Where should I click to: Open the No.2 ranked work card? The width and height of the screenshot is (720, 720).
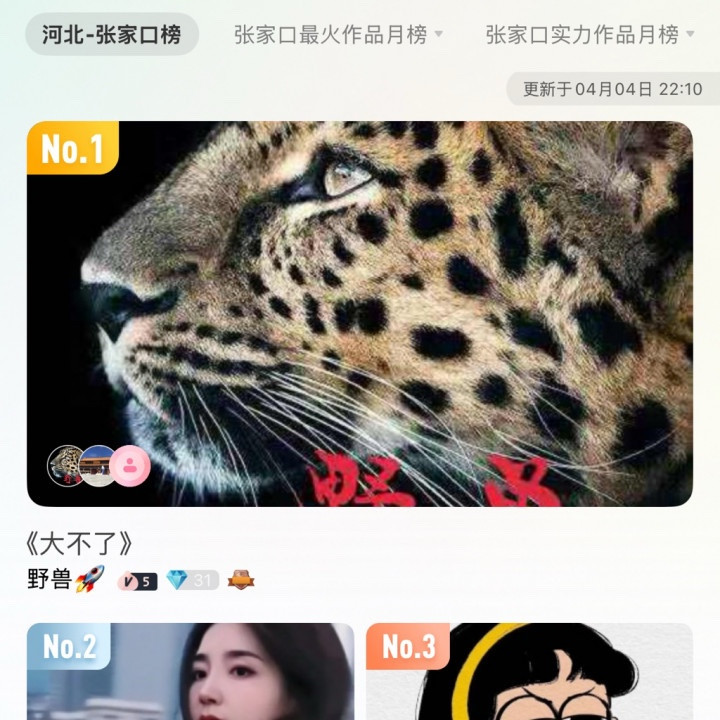pos(190,672)
